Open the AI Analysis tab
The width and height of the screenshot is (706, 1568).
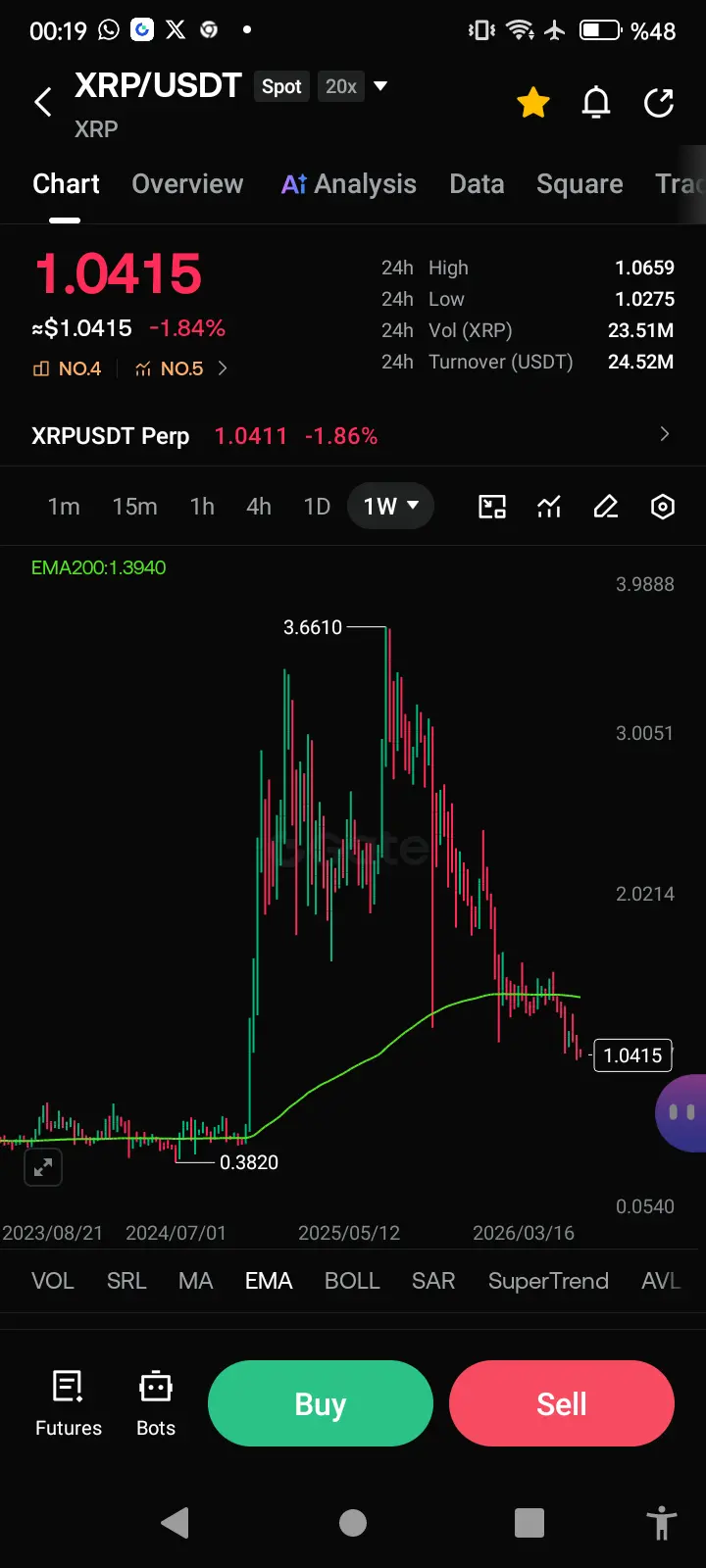coord(349,184)
